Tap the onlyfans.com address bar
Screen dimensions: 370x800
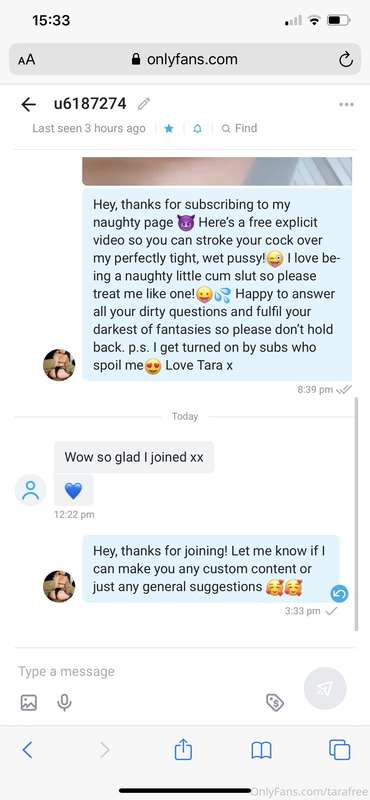pyautogui.click(x=185, y=60)
